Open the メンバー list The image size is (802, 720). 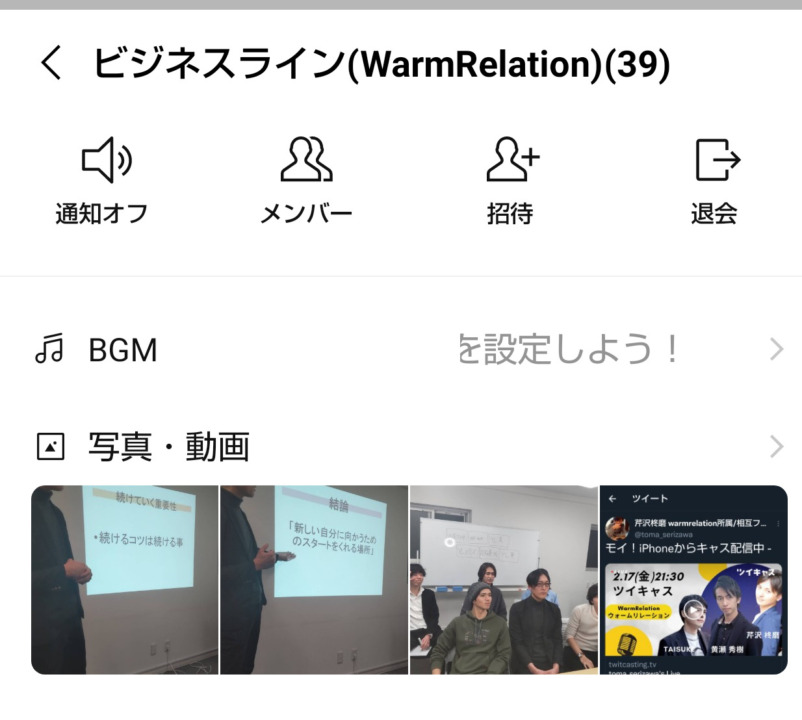pos(306,181)
